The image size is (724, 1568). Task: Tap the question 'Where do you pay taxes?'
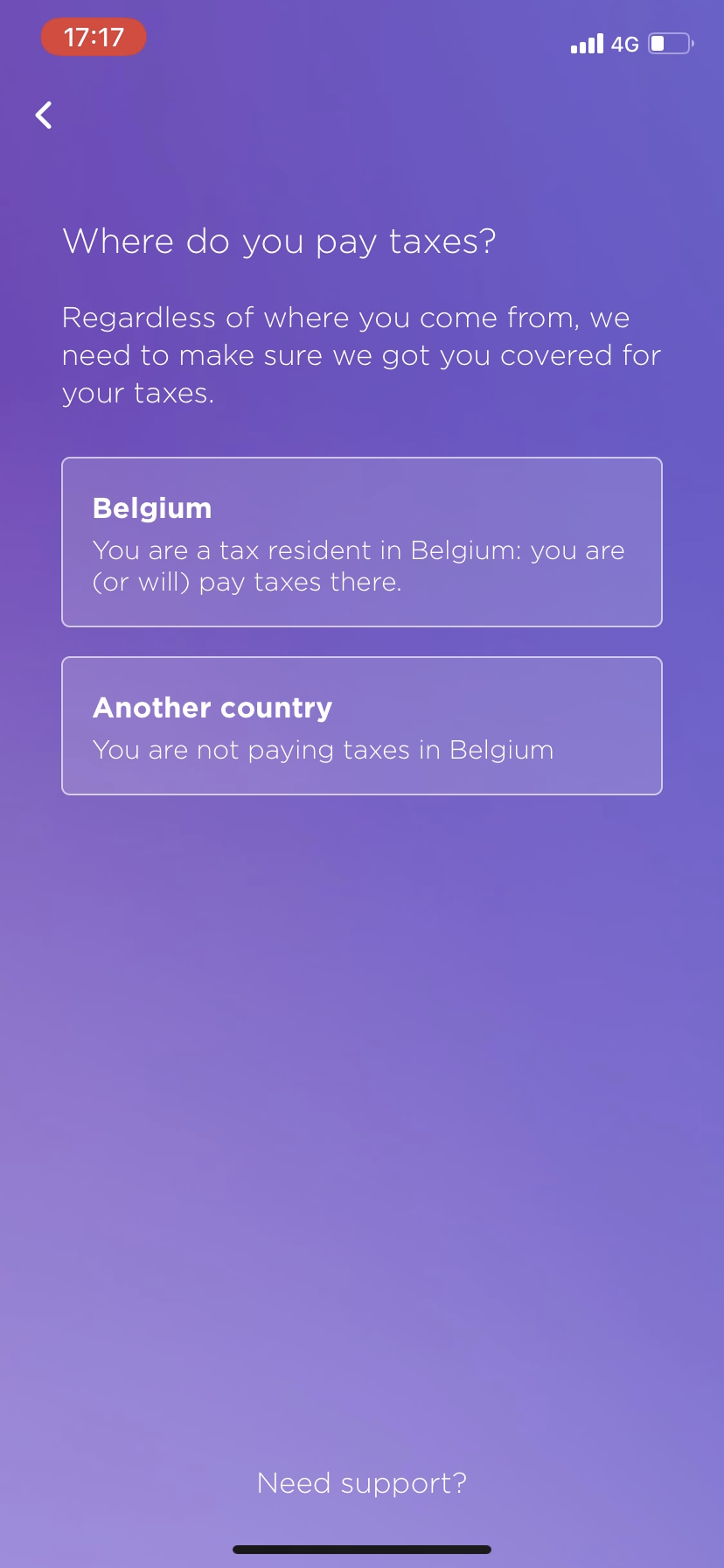tap(278, 241)
